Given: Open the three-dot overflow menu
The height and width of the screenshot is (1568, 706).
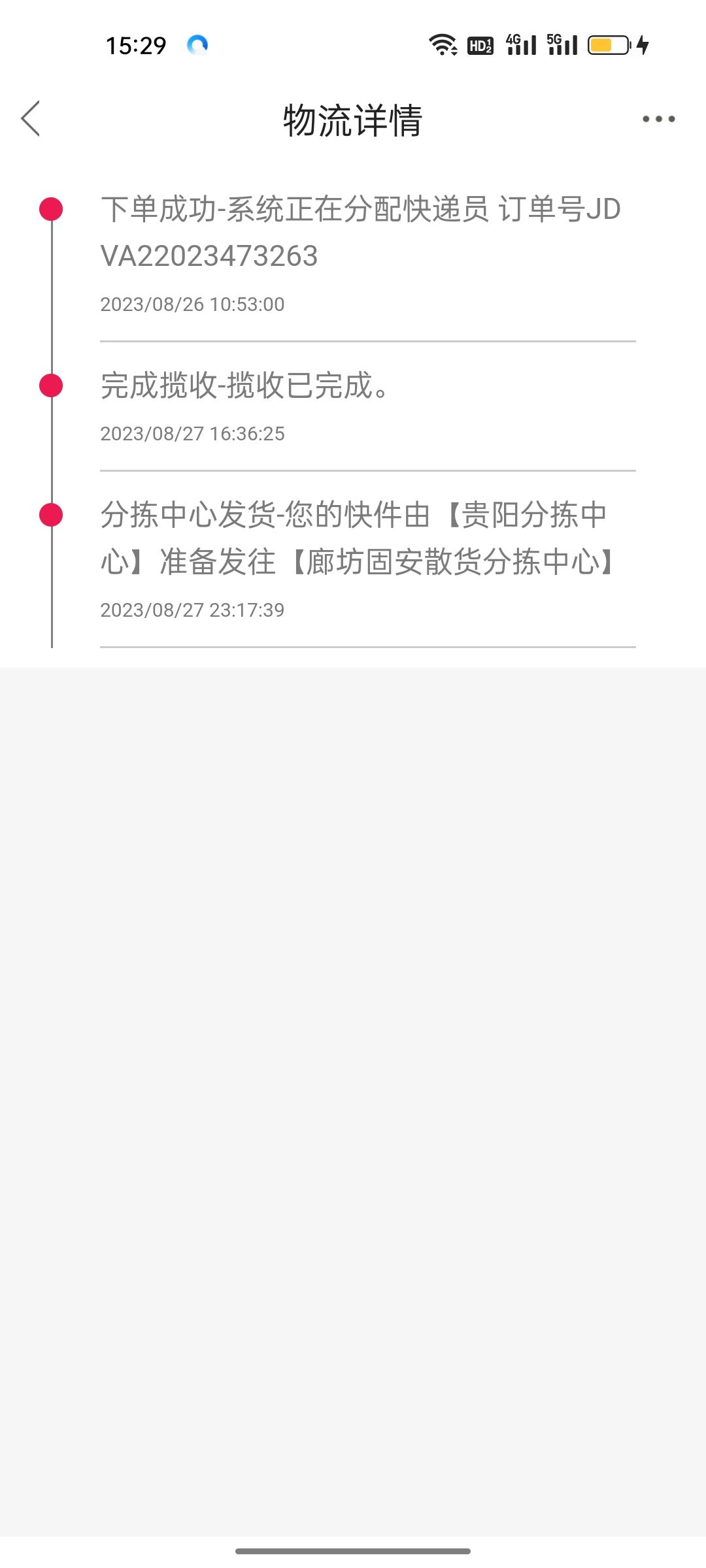Looking at the screenshot, I should [x=658, y=119].
